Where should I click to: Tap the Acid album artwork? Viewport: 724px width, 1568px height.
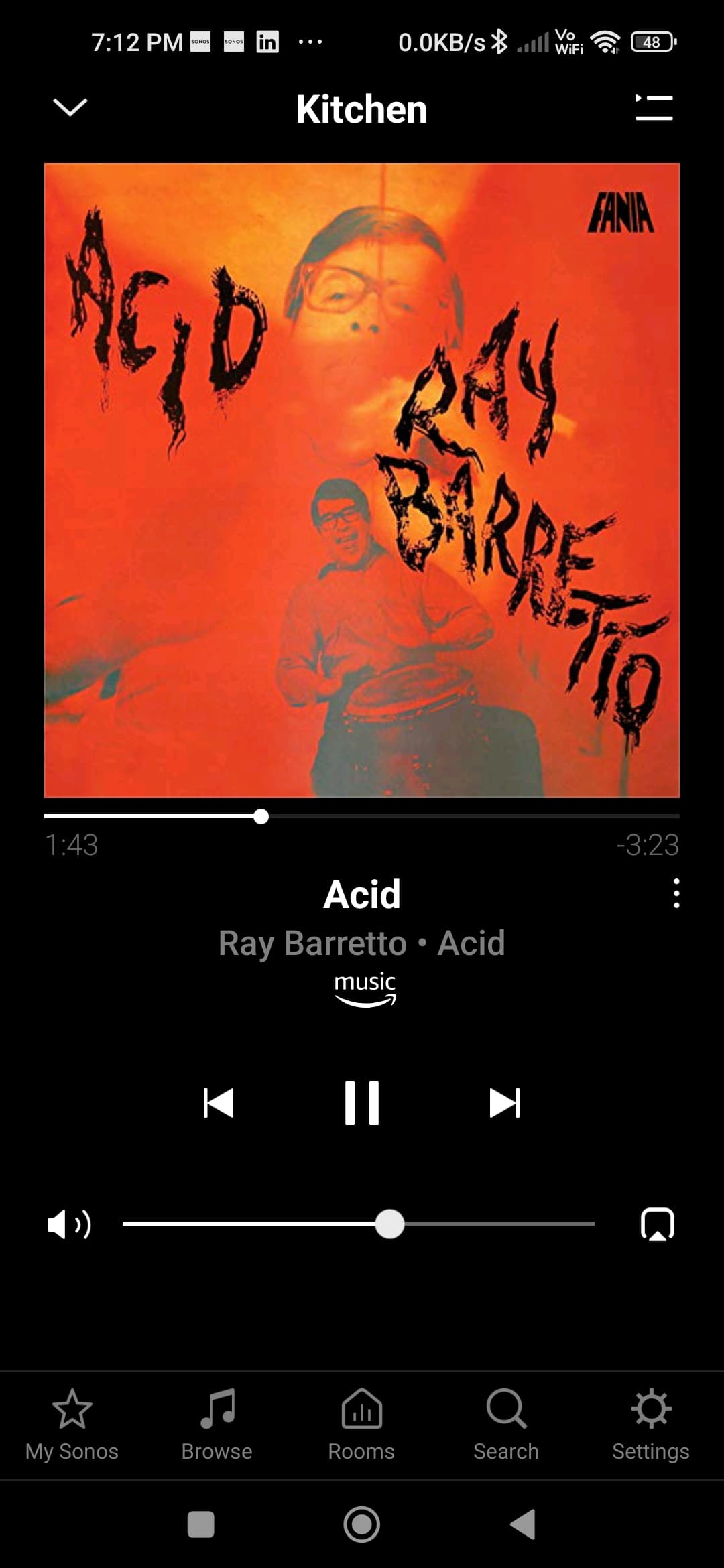click(x=362, y=480)
